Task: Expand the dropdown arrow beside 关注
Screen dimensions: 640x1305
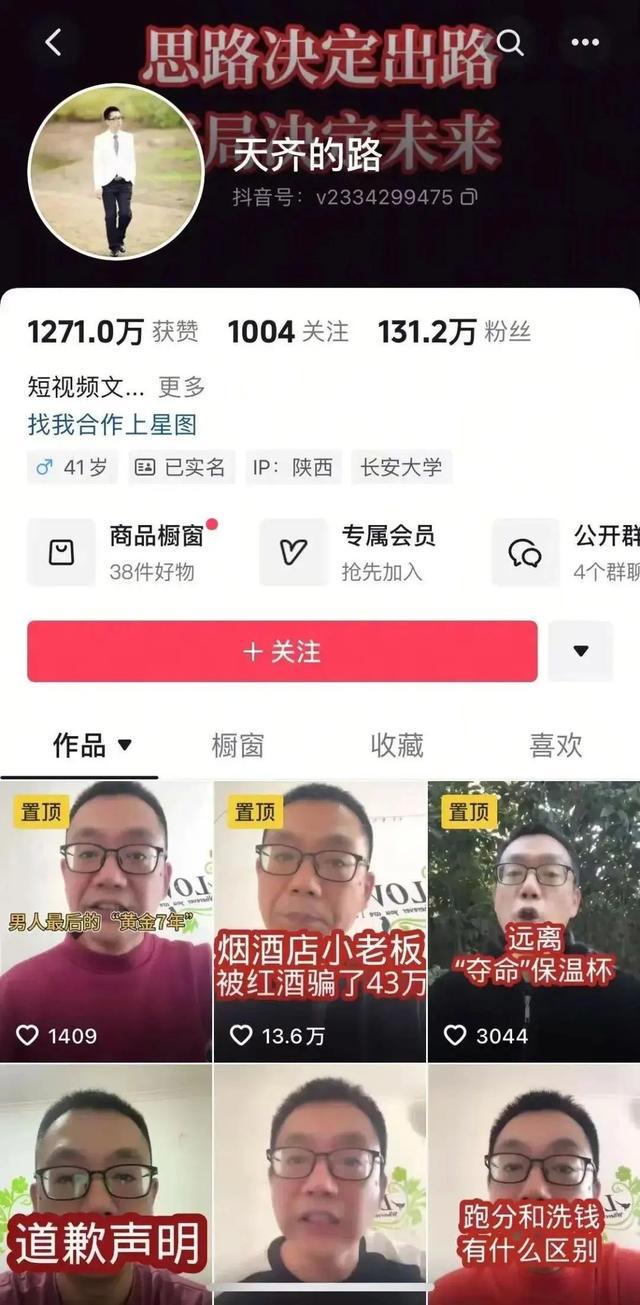Action: pyautogui.click(x=580, y=652)
